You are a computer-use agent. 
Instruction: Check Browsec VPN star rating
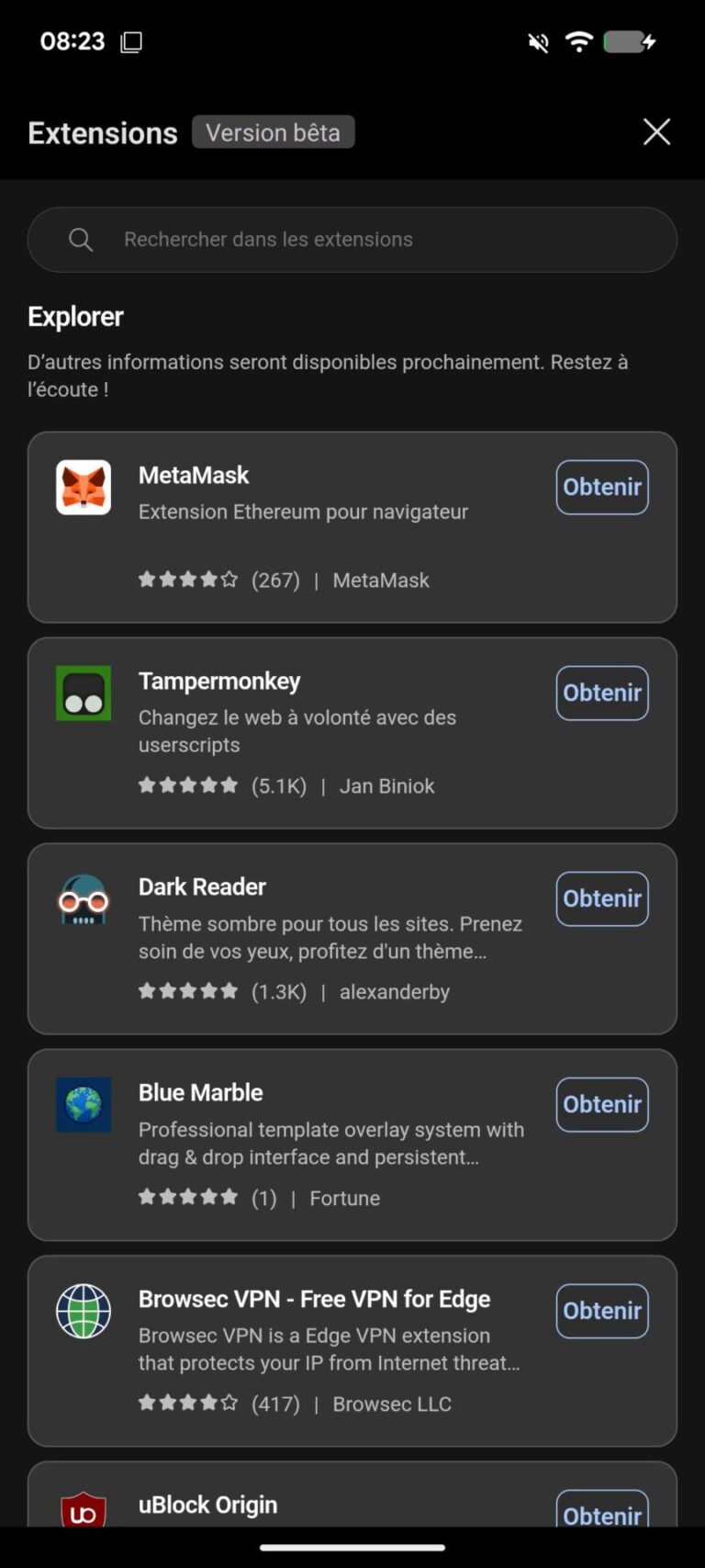[x=188, y=1403]
